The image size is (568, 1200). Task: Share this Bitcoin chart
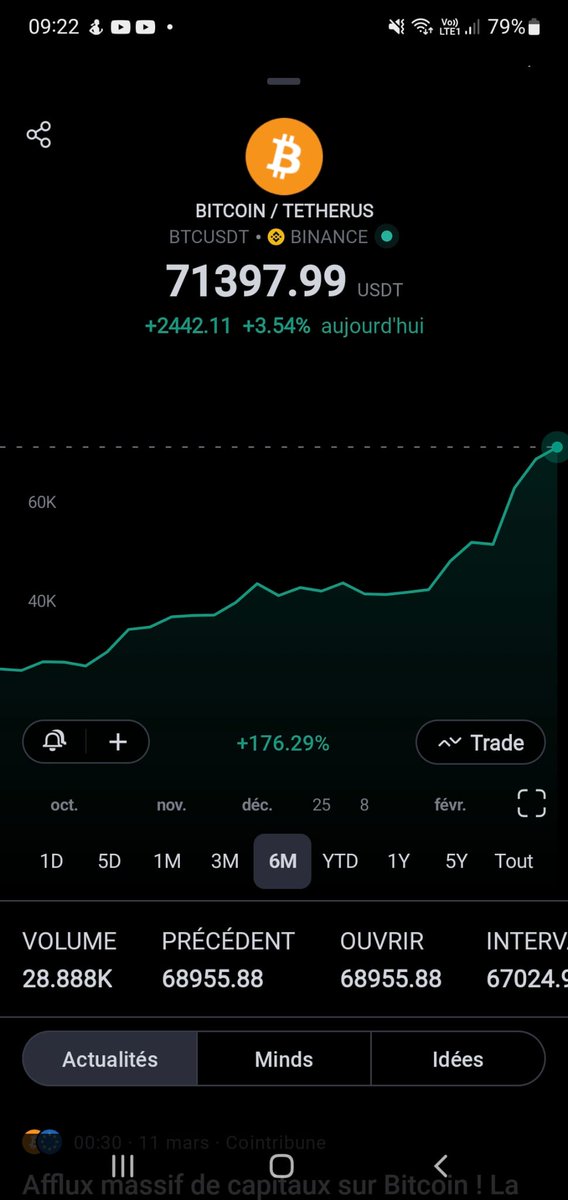tap(39, 135)
